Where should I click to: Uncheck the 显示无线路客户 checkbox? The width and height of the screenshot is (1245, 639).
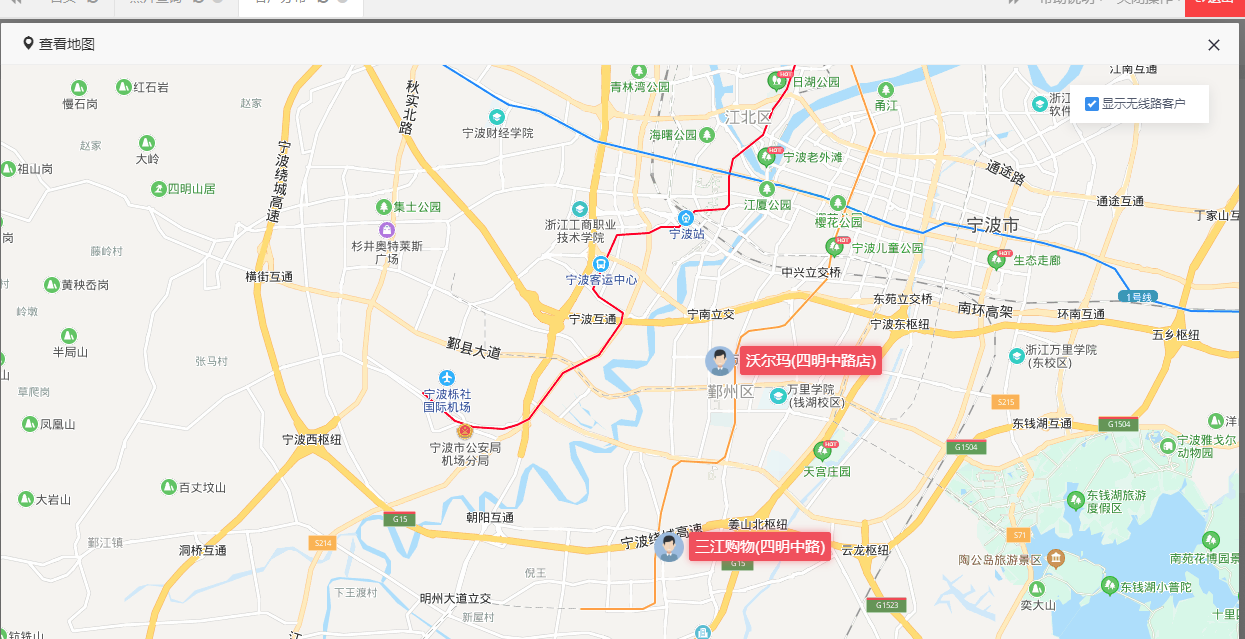click(1092, 104)
